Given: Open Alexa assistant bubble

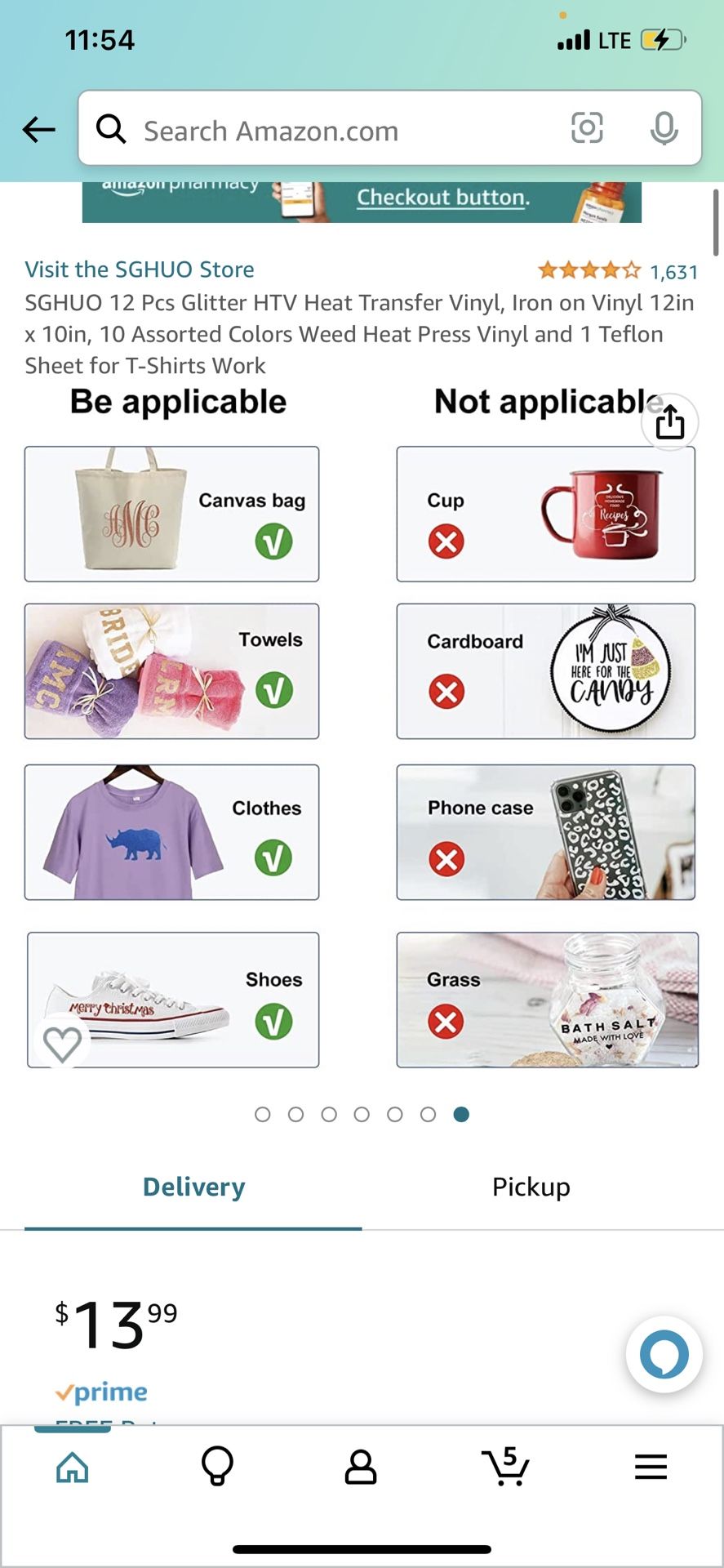Looking at the screenshot, I should click(664, 1354).
